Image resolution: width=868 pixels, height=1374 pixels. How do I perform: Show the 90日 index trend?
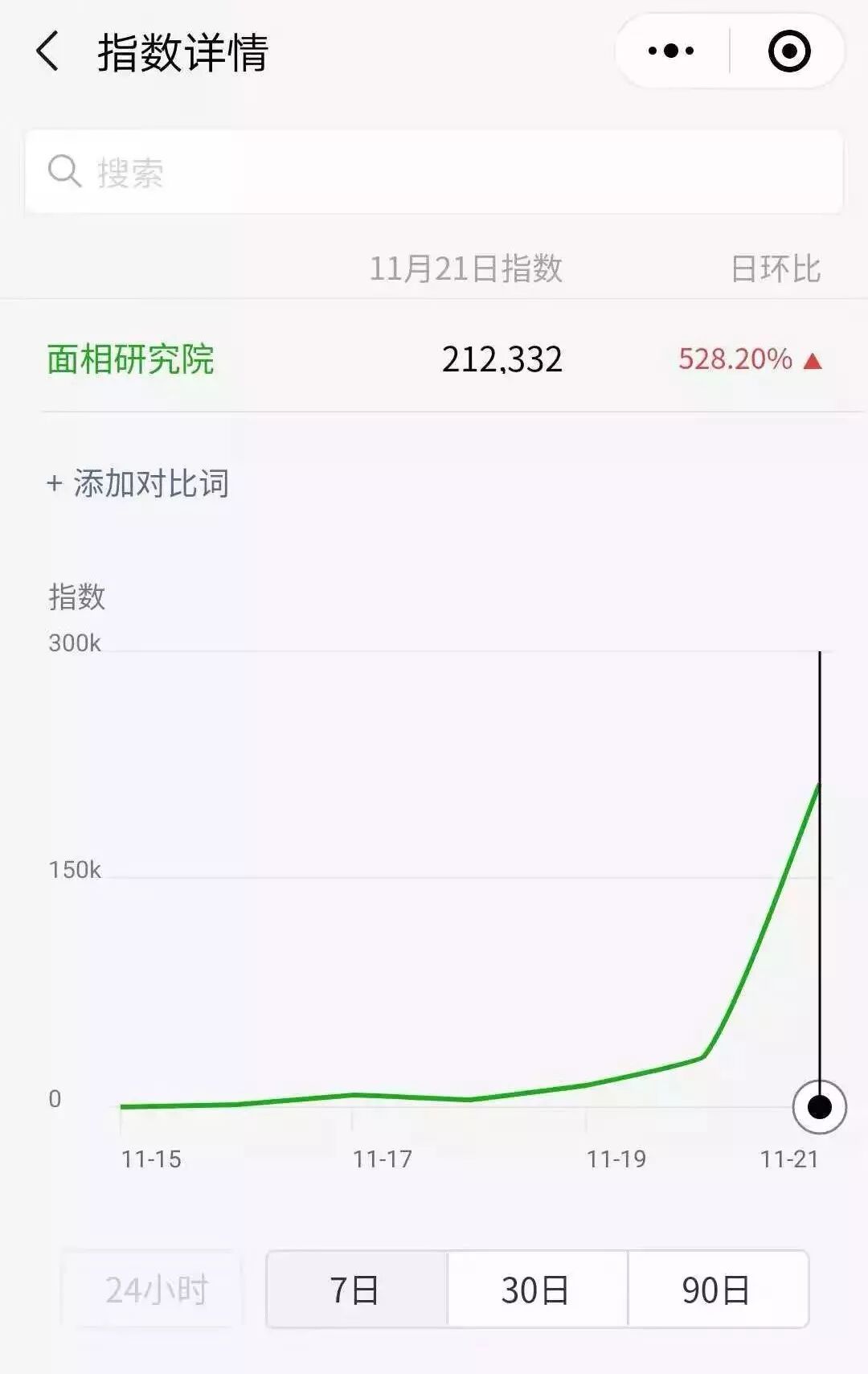click(717, 1290)
